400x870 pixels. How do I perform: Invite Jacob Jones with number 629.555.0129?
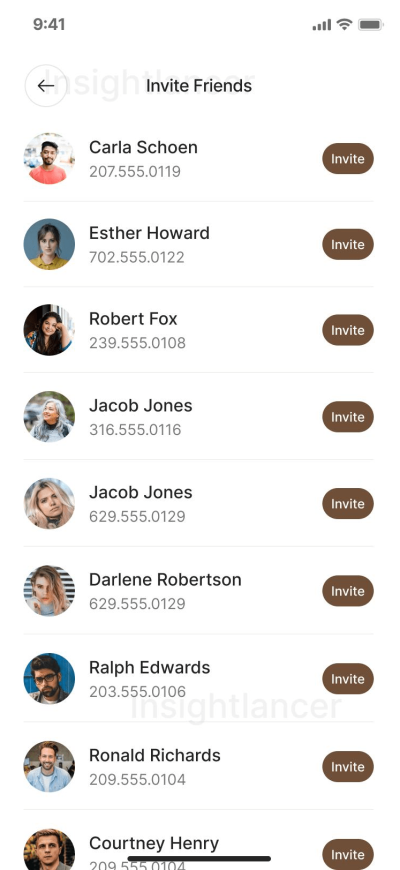[348, 504]
